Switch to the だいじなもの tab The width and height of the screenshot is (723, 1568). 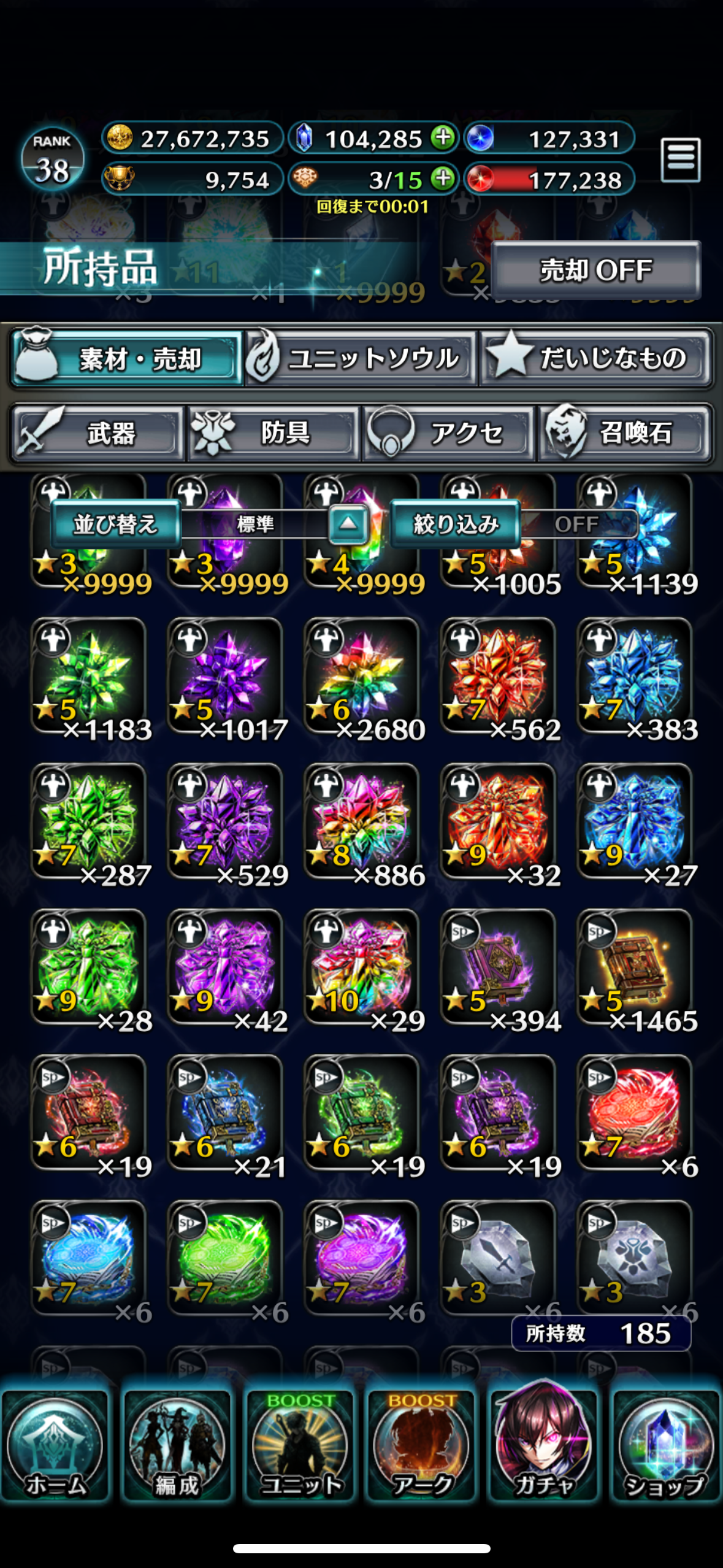597,358
